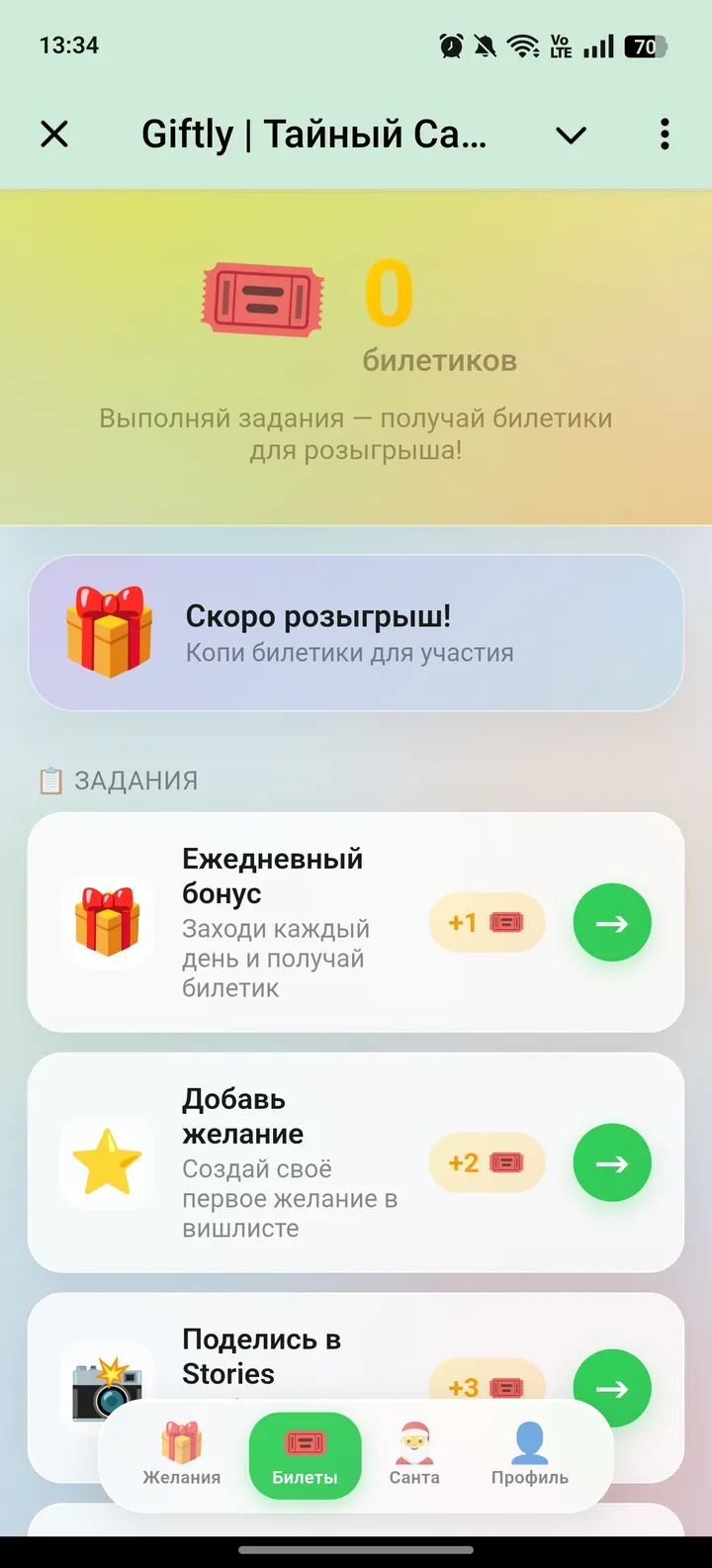Close the Giftly mini-app with X

click(x=54, y=135)
